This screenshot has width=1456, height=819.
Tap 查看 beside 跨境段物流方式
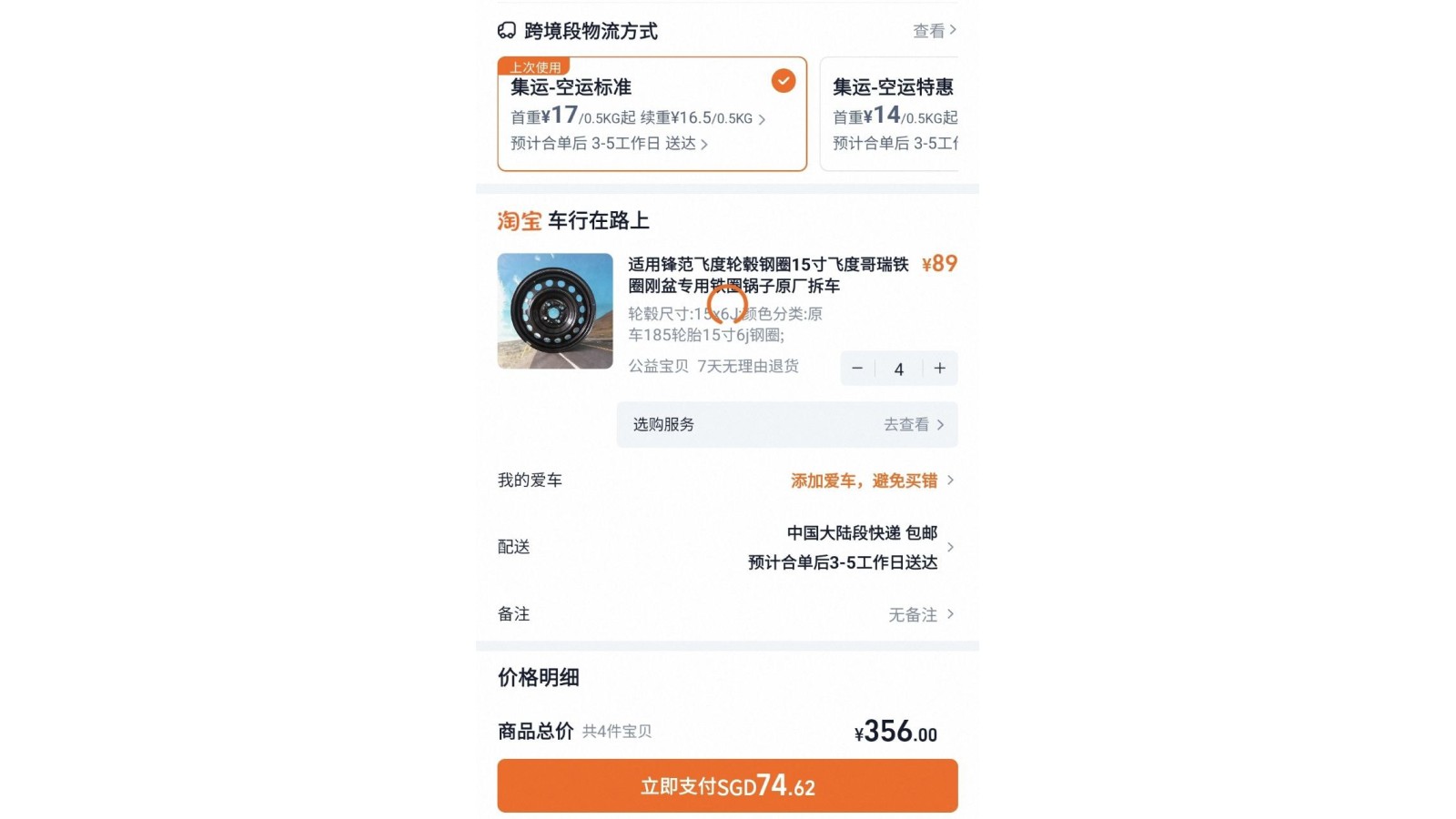coord(934,31)
